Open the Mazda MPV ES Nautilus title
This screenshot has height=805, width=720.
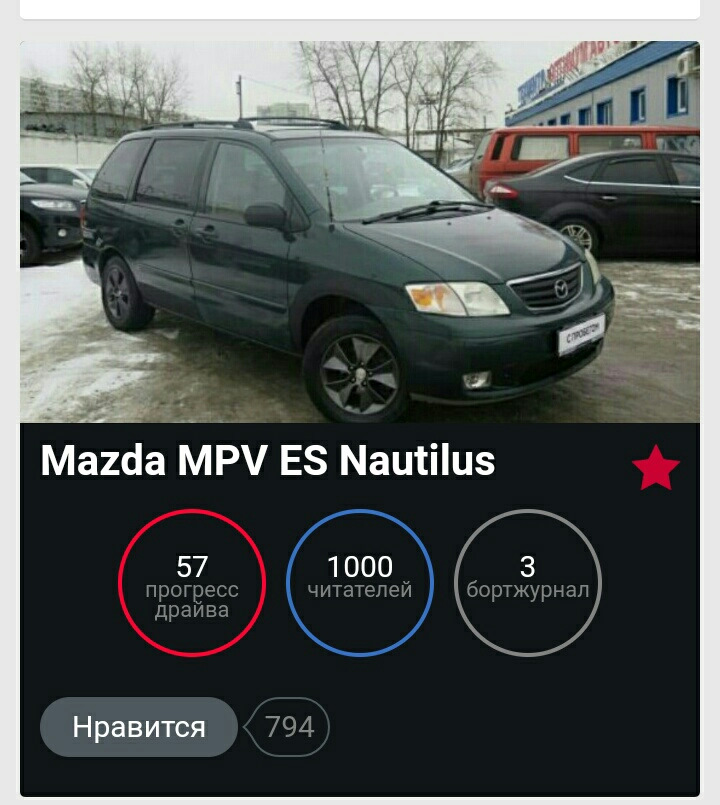265,462
